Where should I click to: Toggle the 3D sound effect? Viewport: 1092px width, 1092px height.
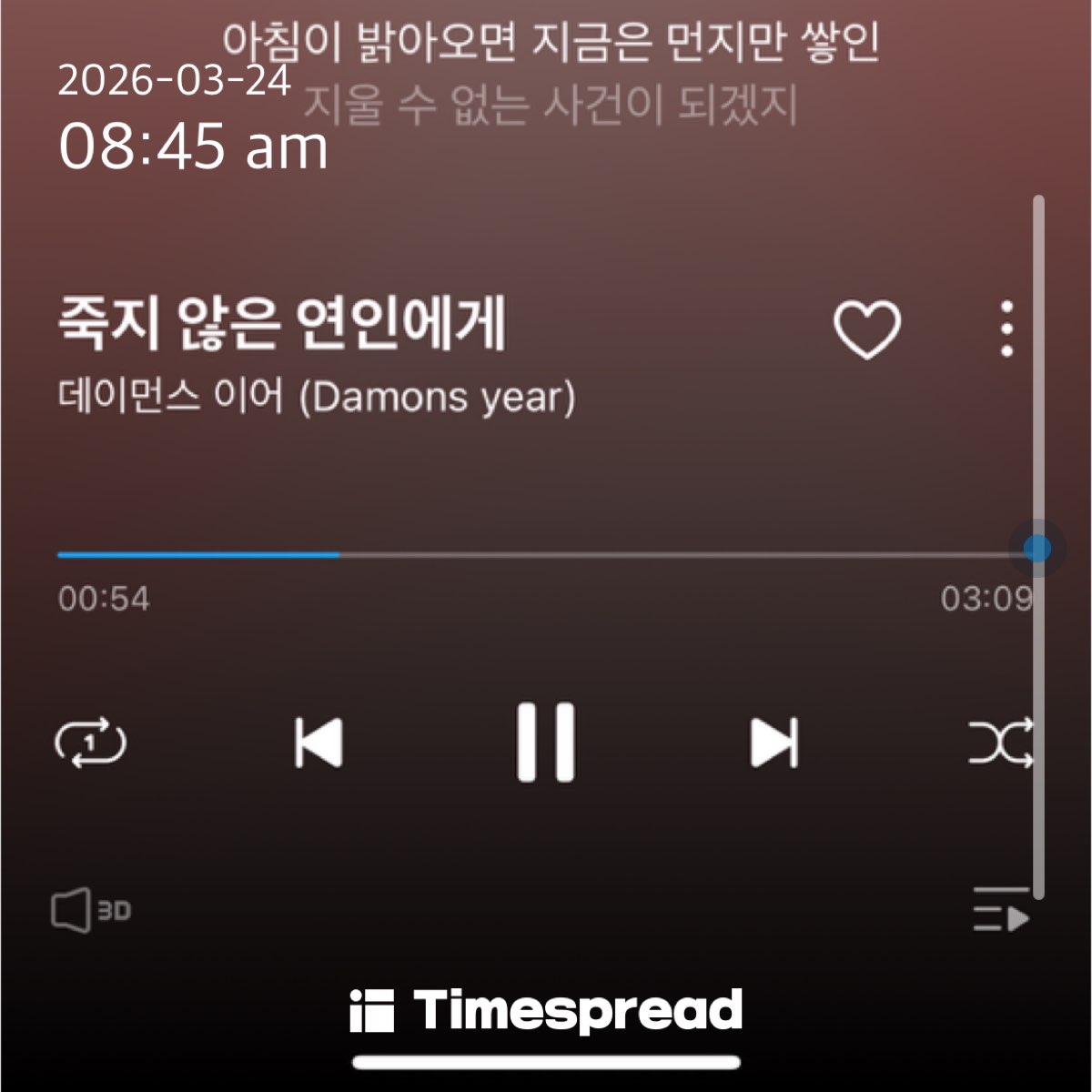coord(91,910)
